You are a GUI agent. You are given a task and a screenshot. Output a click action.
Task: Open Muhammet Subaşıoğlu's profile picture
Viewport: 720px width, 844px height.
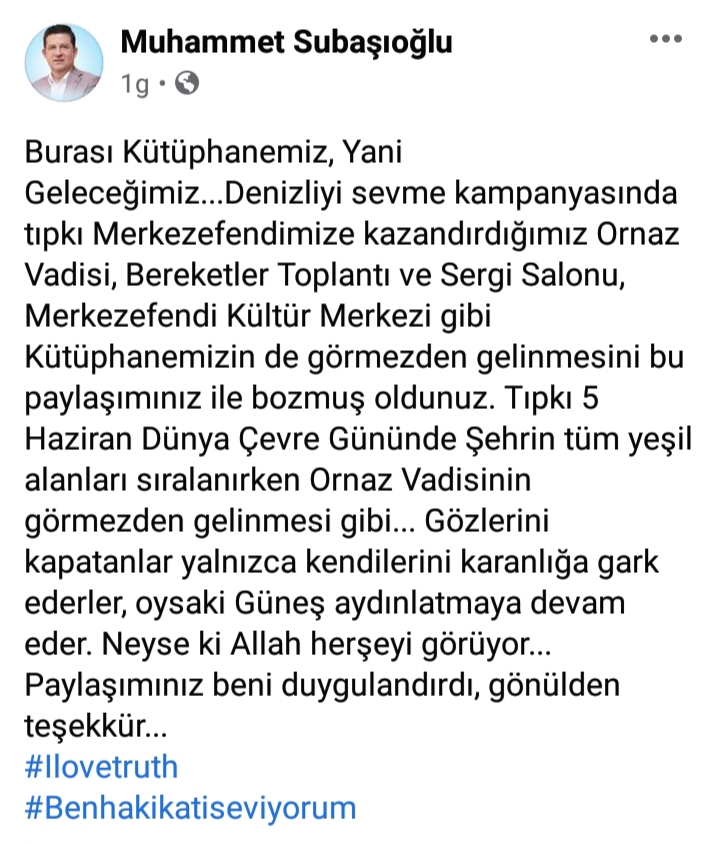63,63
